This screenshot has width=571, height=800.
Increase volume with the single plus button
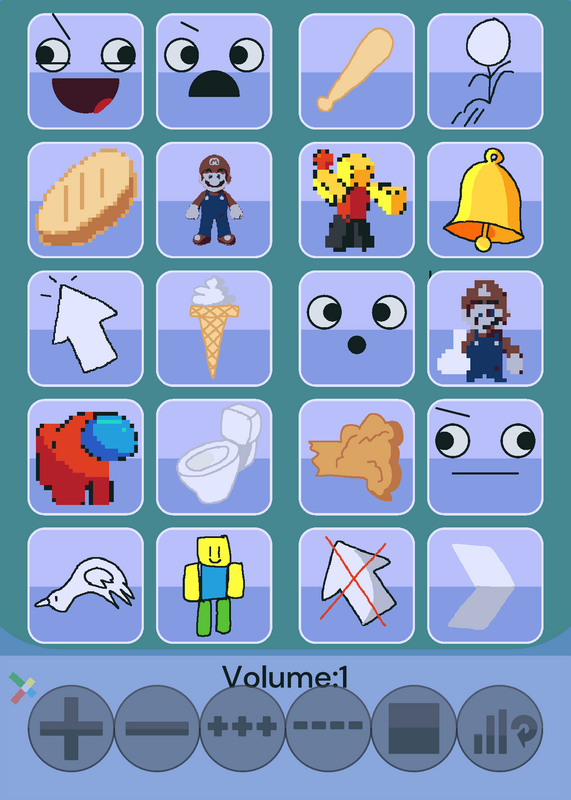click(71, 729)
